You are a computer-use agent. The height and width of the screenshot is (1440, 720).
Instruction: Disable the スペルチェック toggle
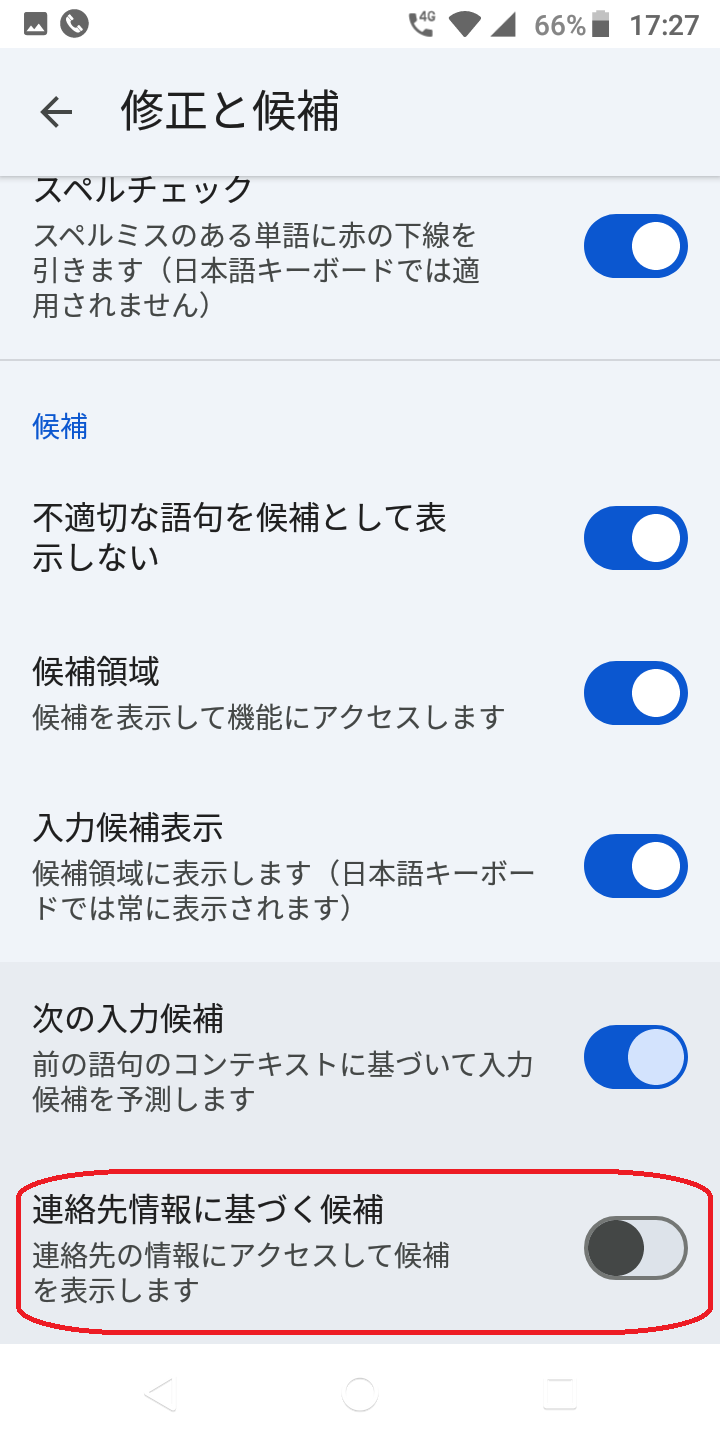pyautogui.click(x=636, y=245)
